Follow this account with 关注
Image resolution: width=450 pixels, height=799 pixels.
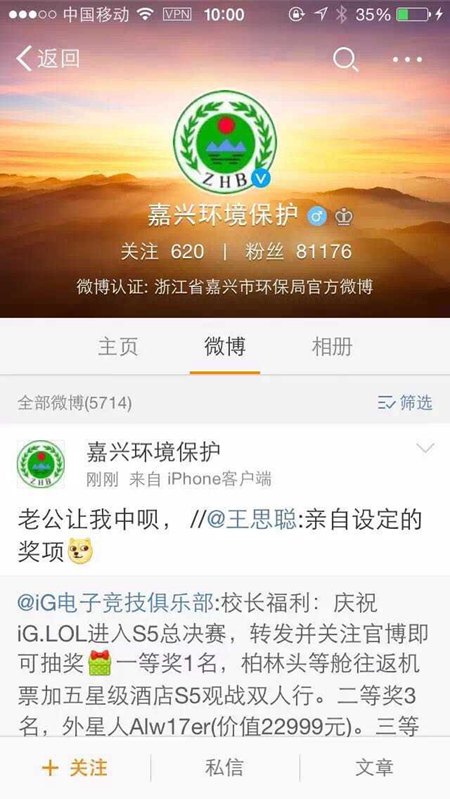[75, 767]
